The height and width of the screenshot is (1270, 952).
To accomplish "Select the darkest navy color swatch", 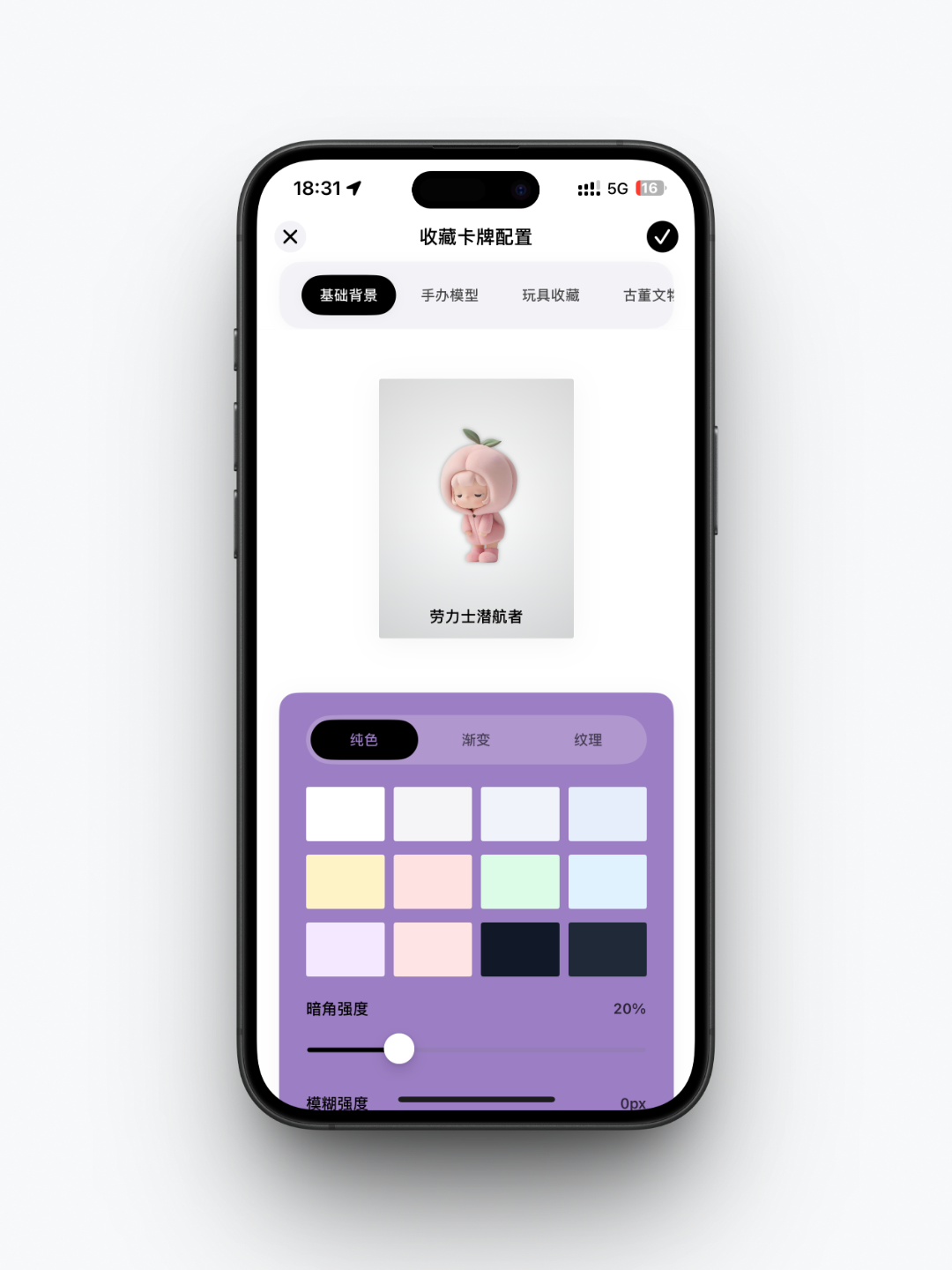I will pyautogui.click(x=520, y=949).
